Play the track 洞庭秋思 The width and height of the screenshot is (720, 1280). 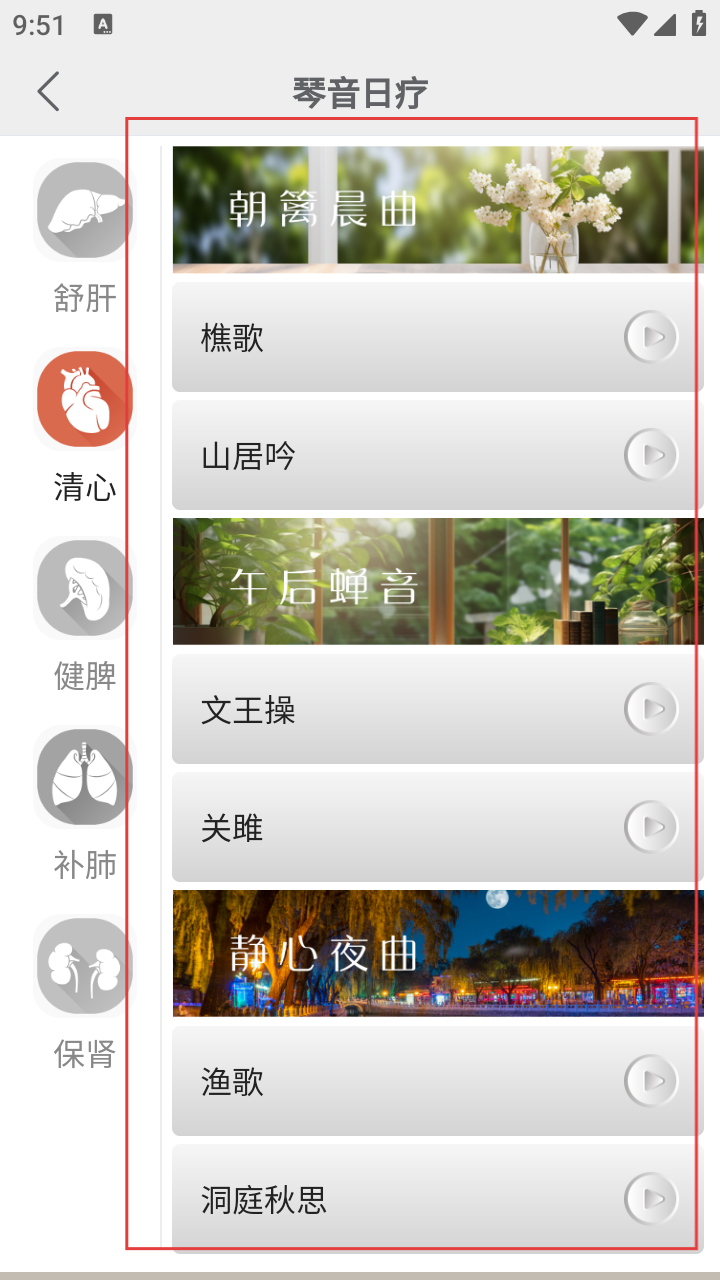(651, 1199)
